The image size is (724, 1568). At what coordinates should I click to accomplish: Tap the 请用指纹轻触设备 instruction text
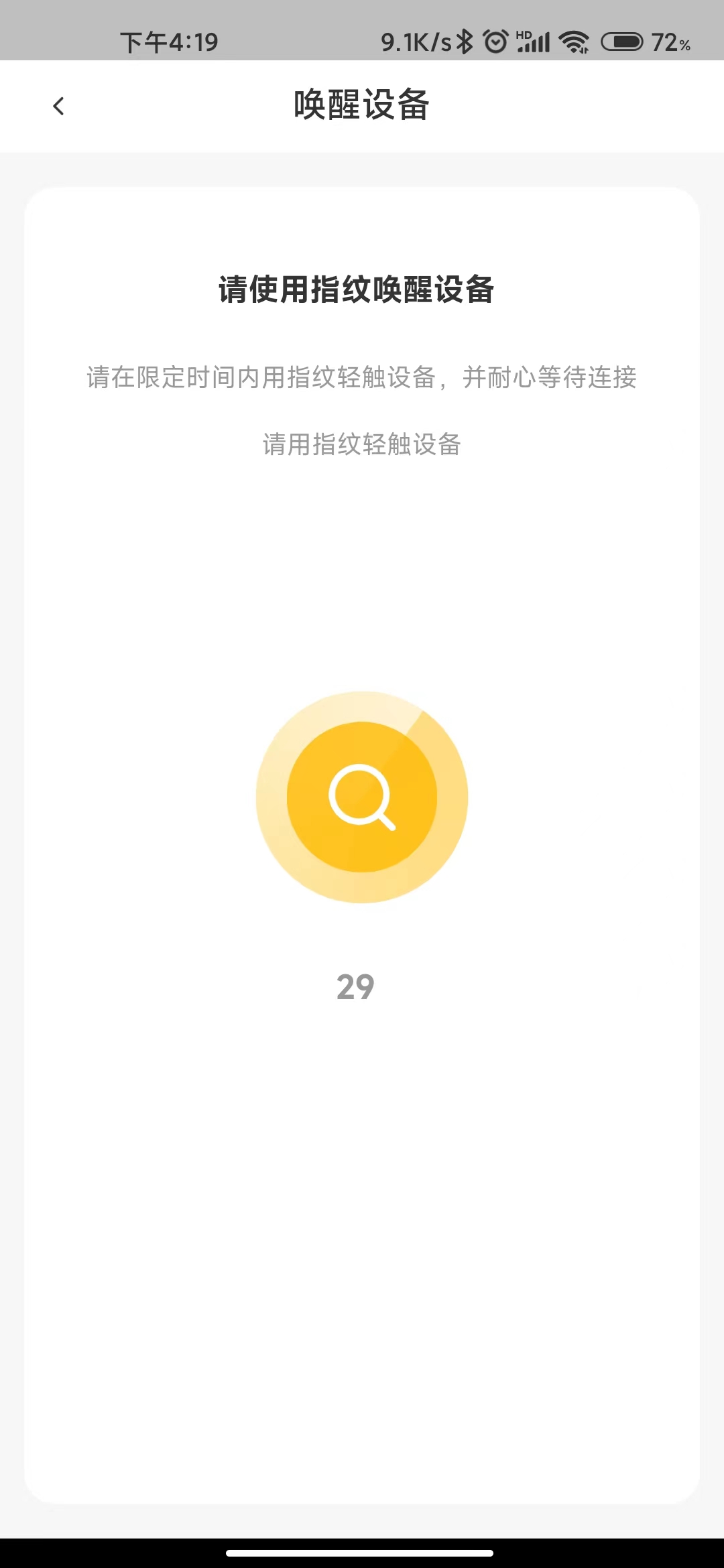tap(361, 444)
